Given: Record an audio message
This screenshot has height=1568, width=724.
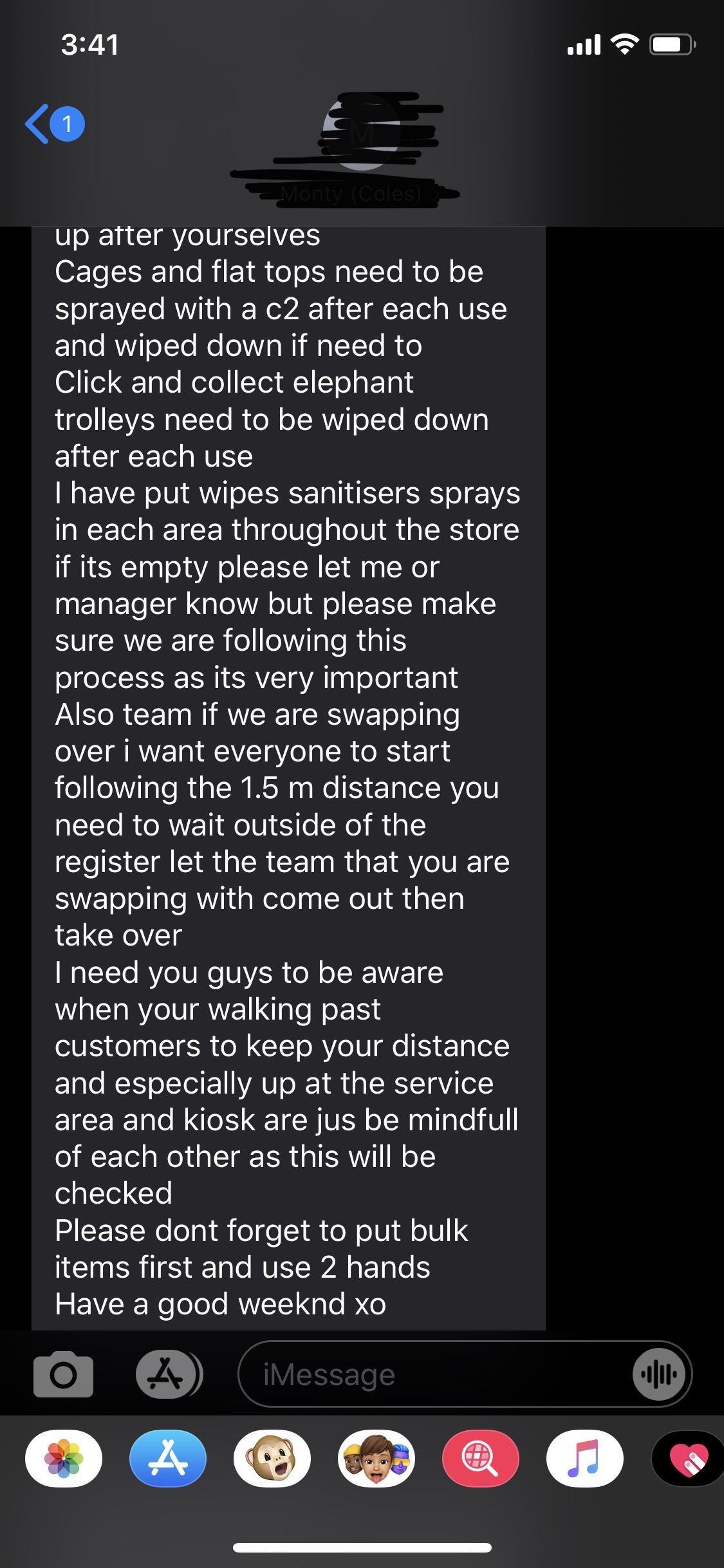Looking at the screenshot, I should [658, 1374].
